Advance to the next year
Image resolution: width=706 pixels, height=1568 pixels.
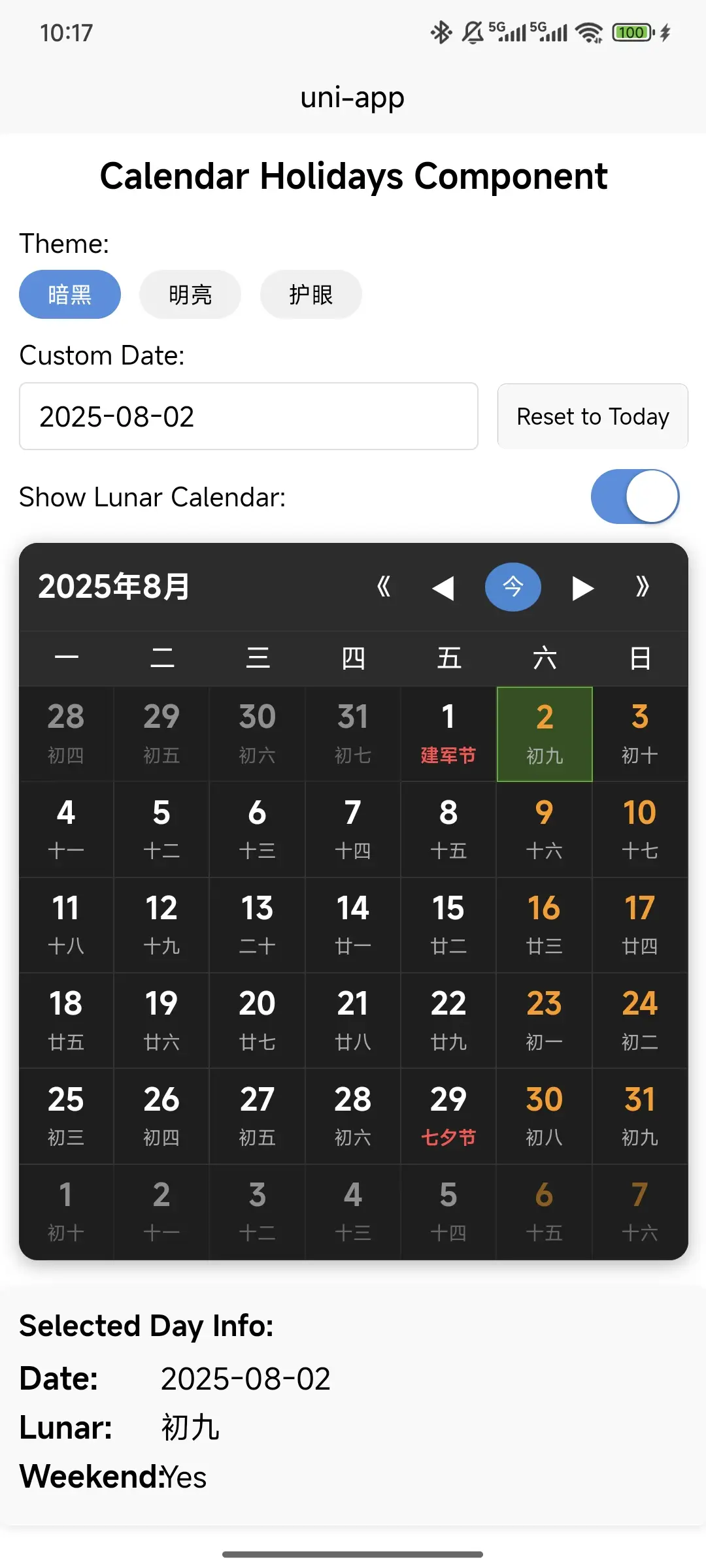[643, 587]
